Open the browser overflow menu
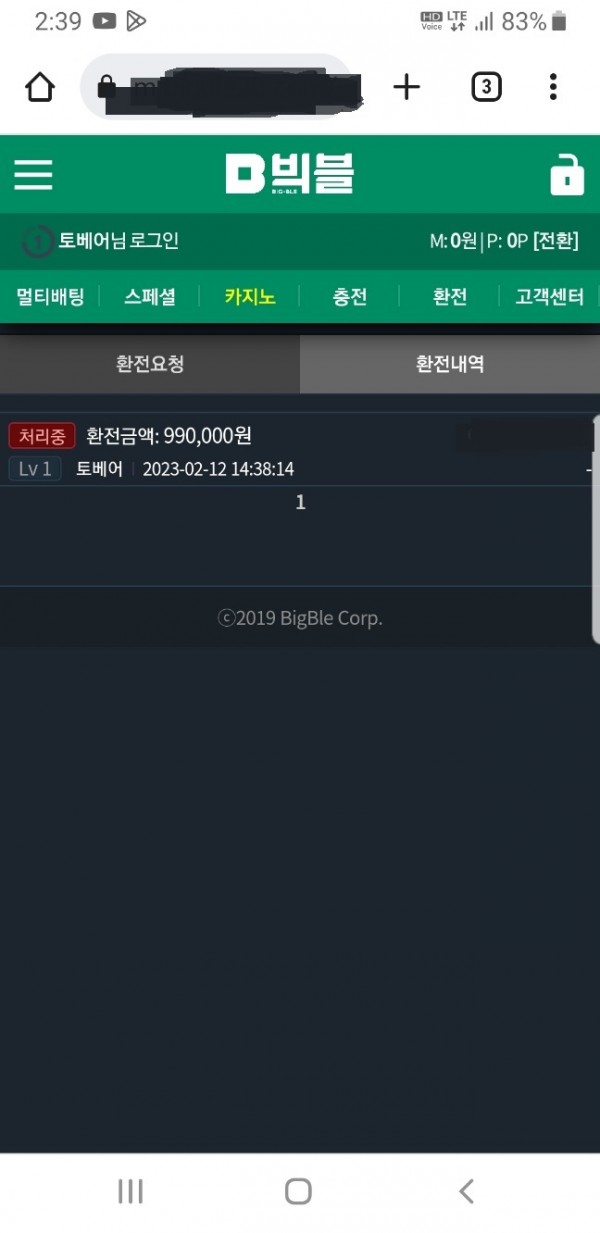 pyautogui.click(x=553, y=87)
